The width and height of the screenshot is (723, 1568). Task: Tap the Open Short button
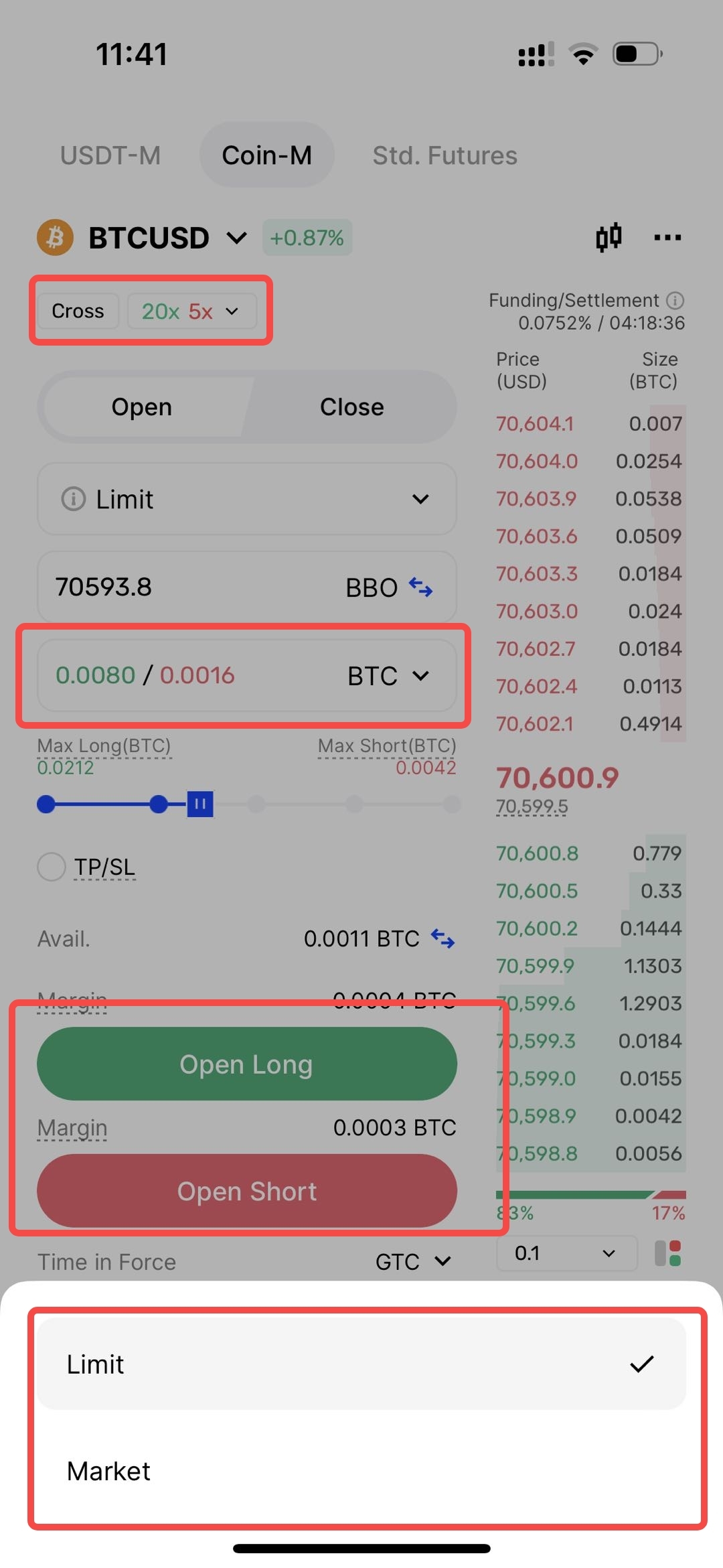246,1191
